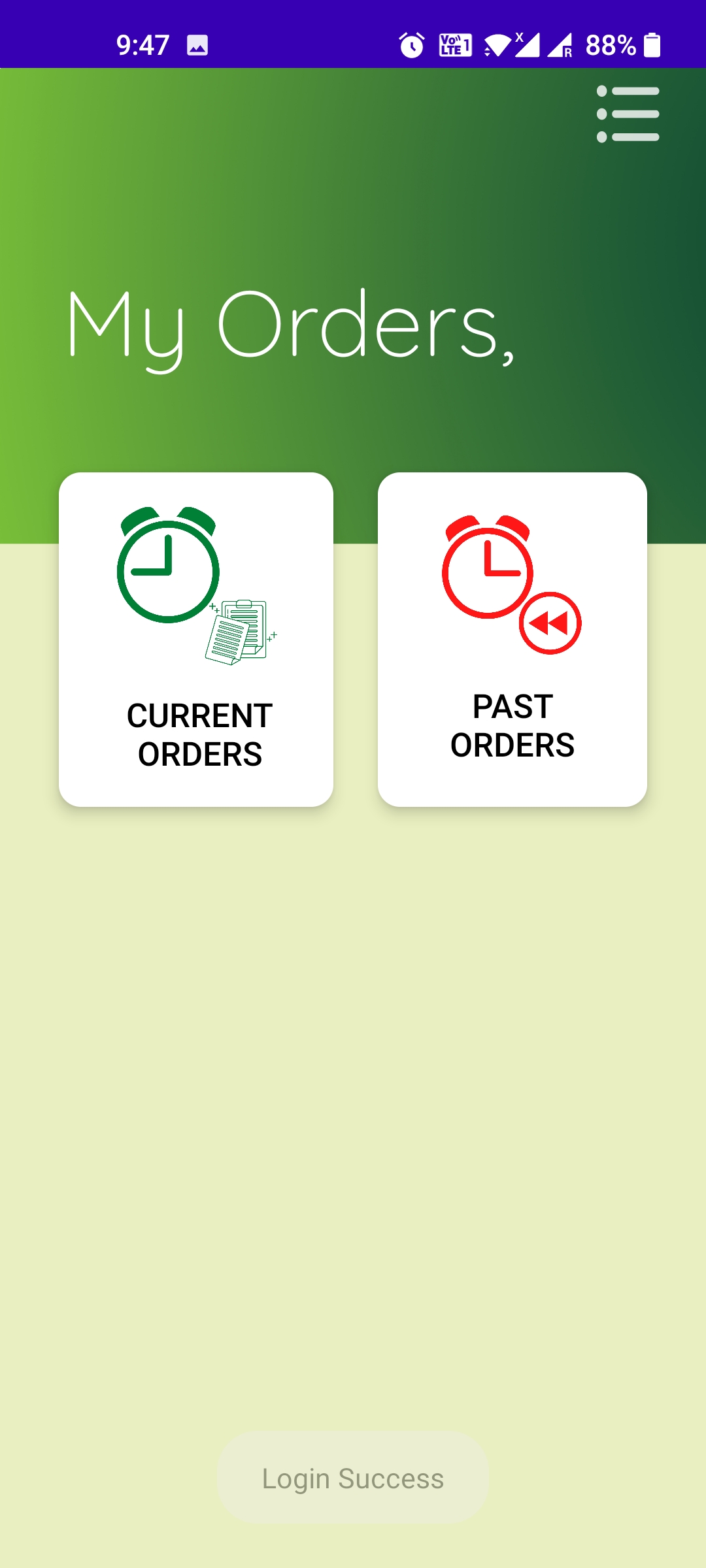706x1568 pixels.
Task: Select the PAST ORDERS label text
Action: (513, 725)
